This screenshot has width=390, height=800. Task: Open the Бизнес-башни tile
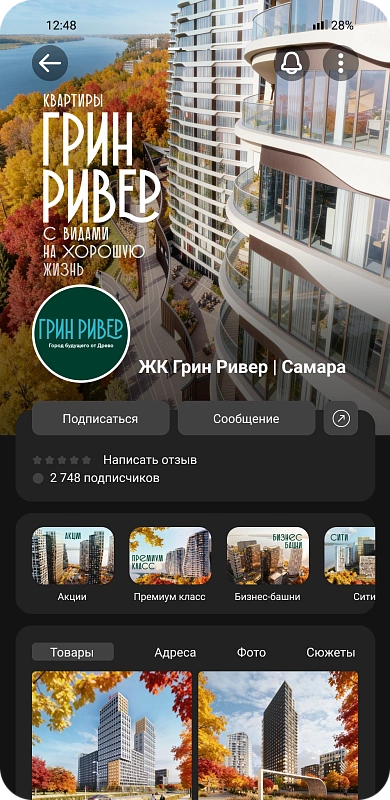[267, 564]
